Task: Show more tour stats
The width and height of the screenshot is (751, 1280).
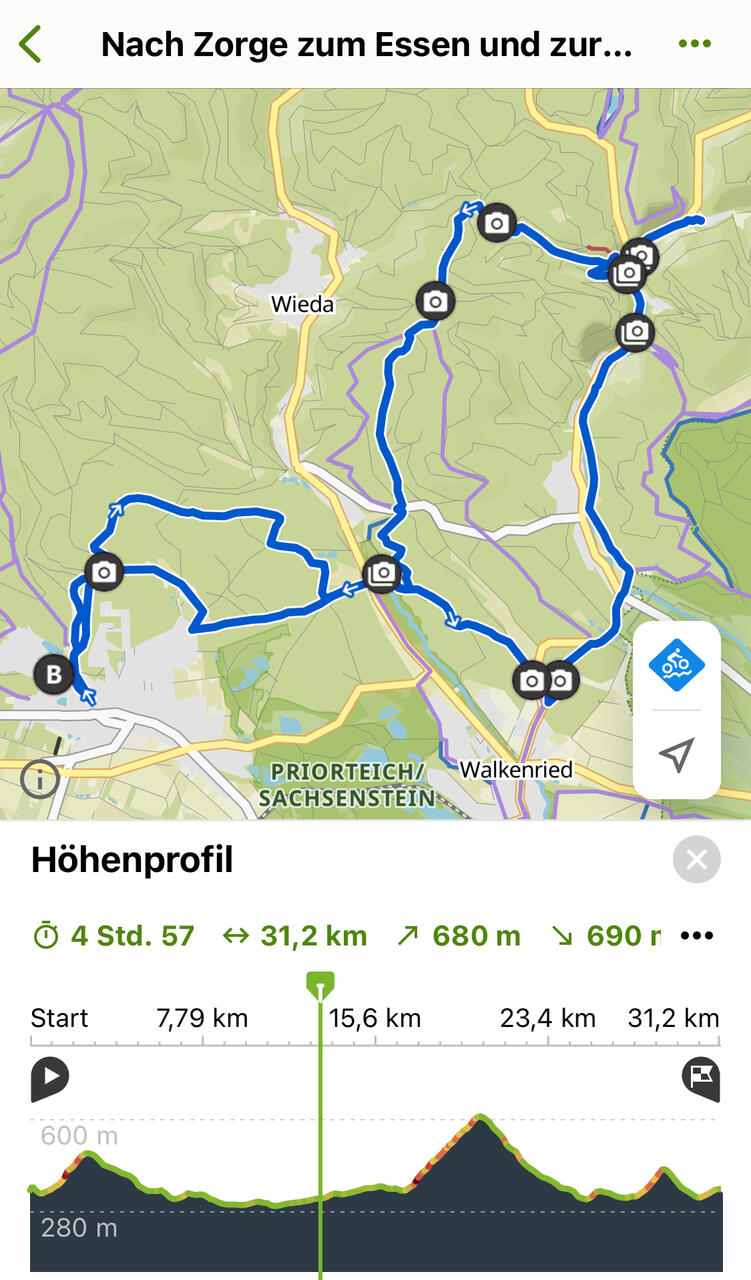Action: coord(697,936)
